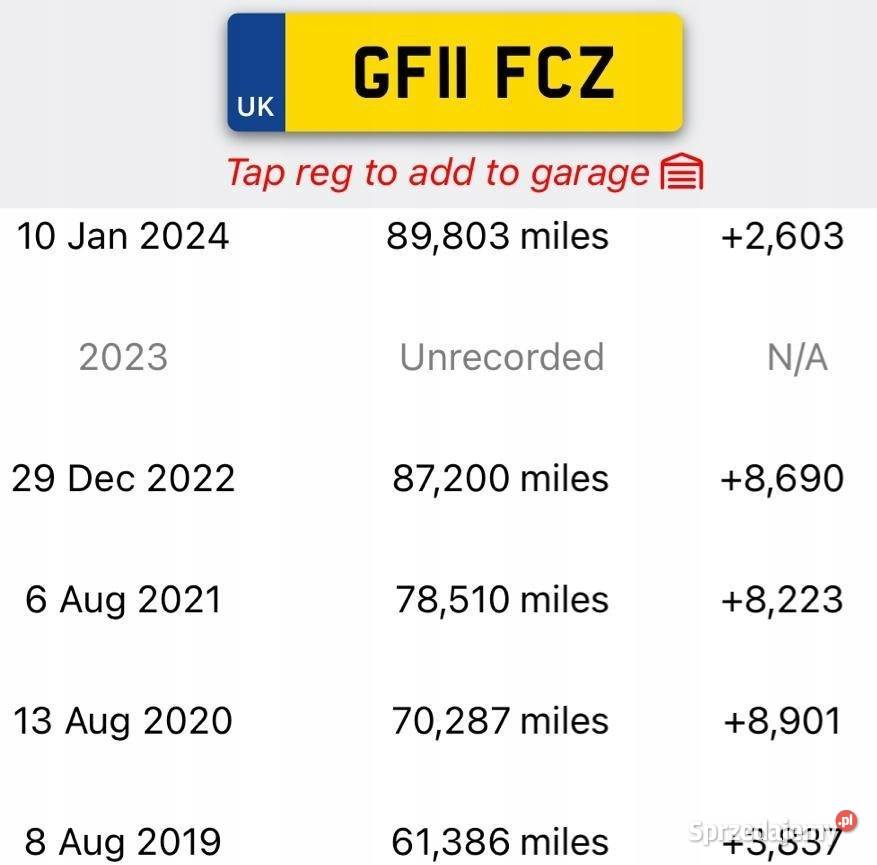
Task: Tap the GF11 FCZ plate to add to garage
Action: pos(456,73)
